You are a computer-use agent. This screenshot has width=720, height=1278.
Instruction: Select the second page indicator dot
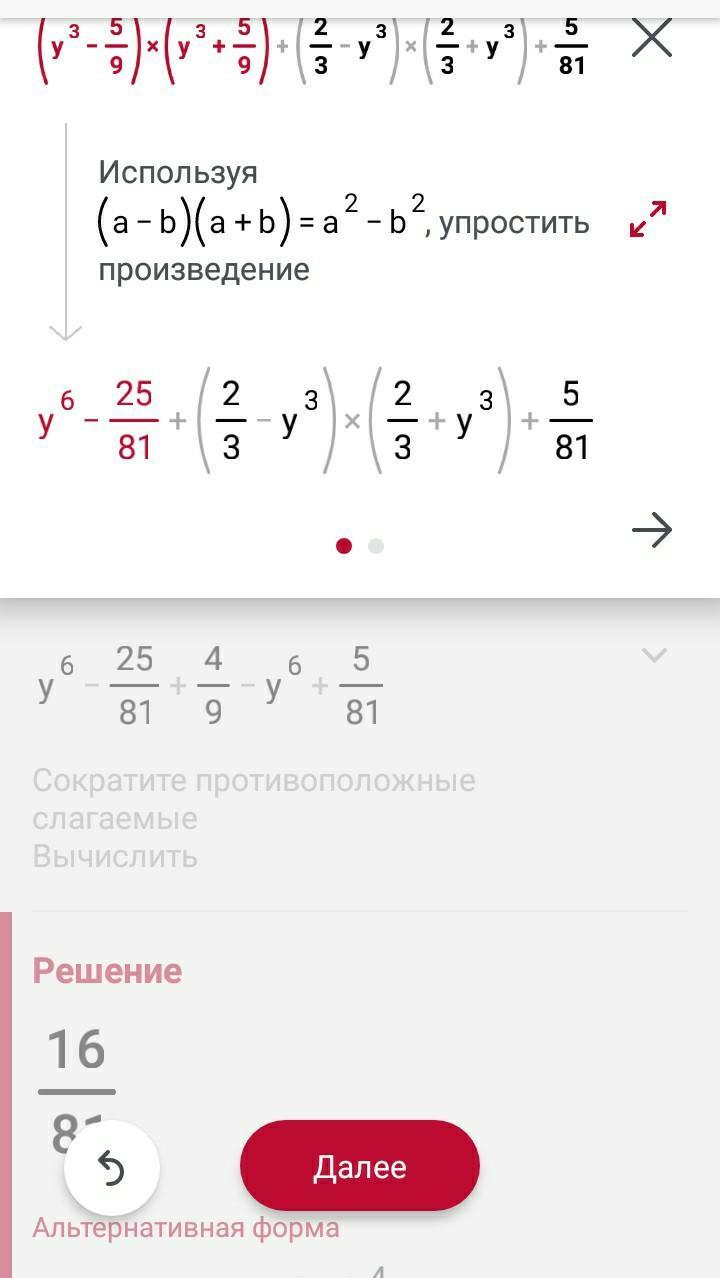click(376, 546)
